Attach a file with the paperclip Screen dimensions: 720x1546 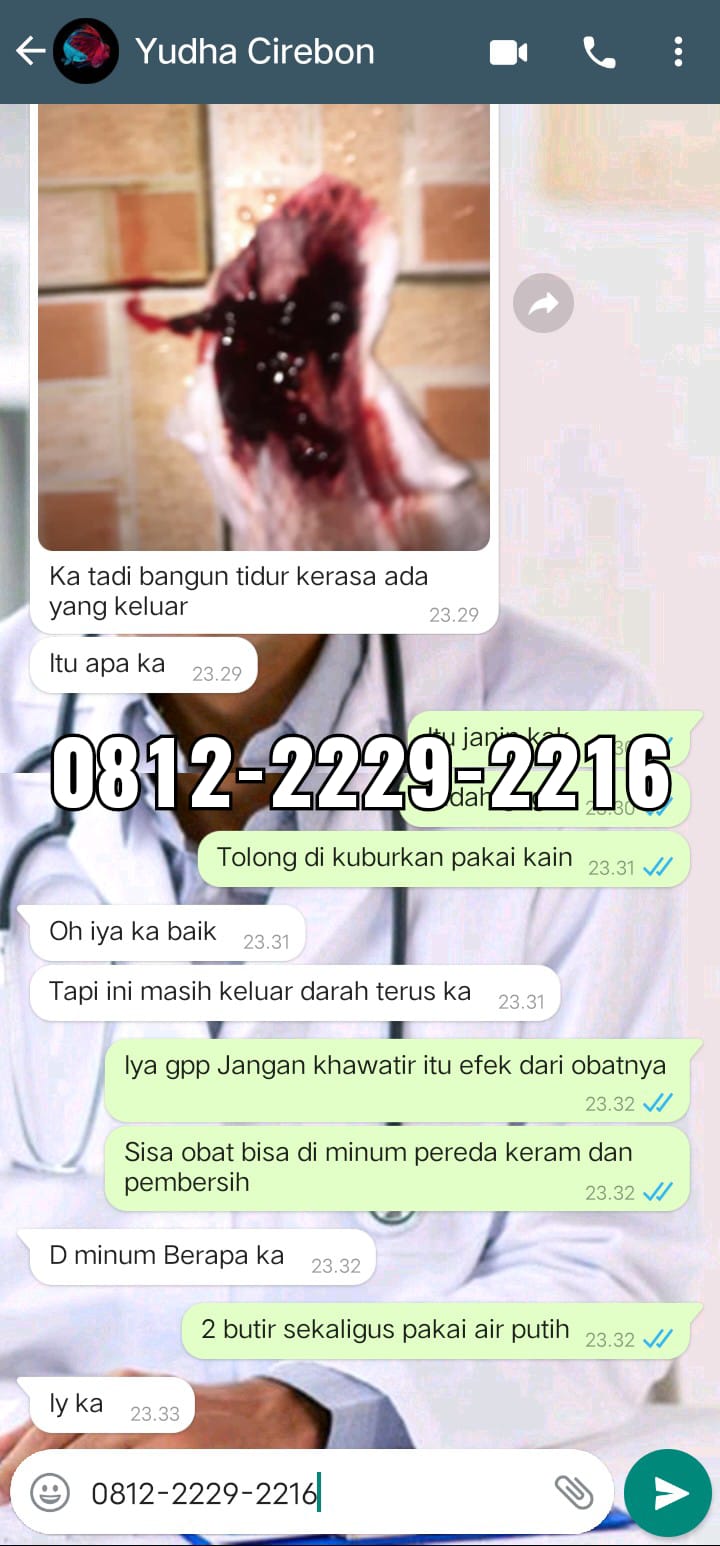pyautogui.click(x=574, y=1493)
